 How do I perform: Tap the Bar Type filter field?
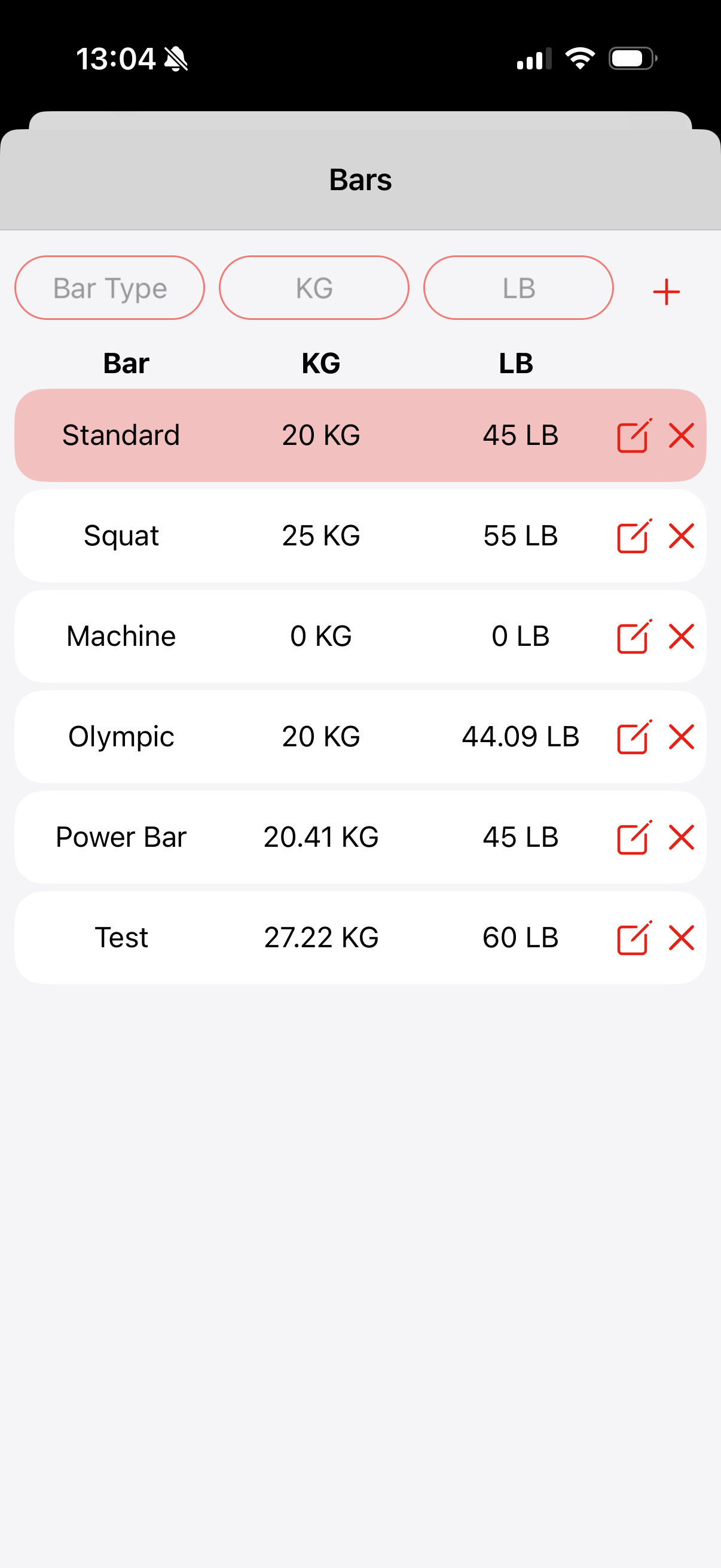[109, 287]
